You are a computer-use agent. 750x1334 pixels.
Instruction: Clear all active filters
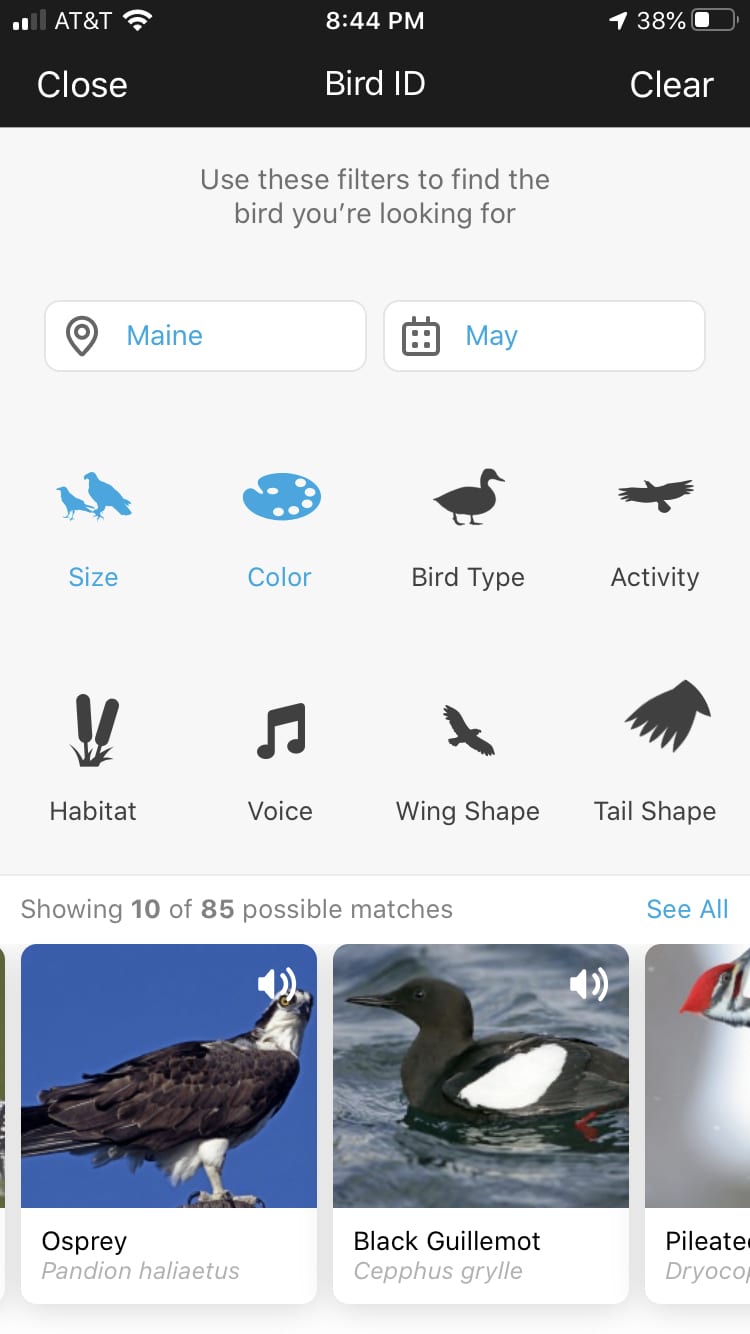coord(671,84)
